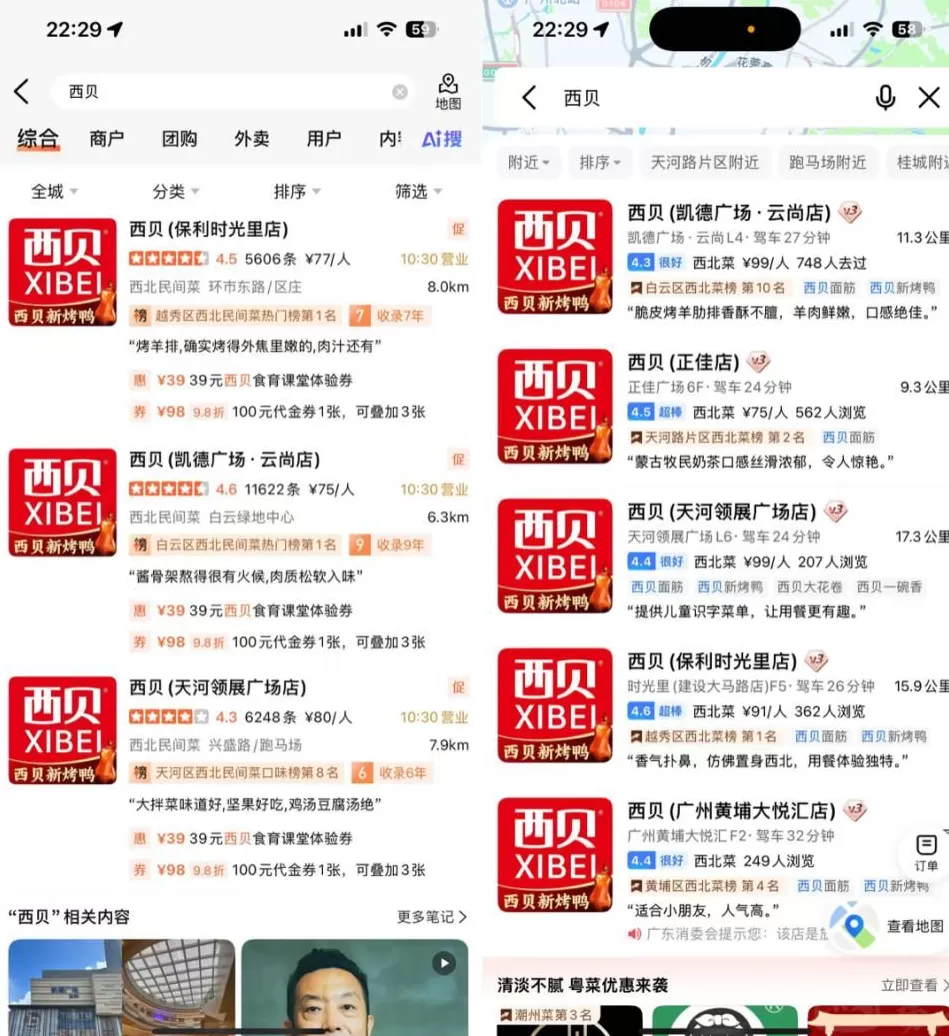Open the 筛选 filter dropdown

416,191
